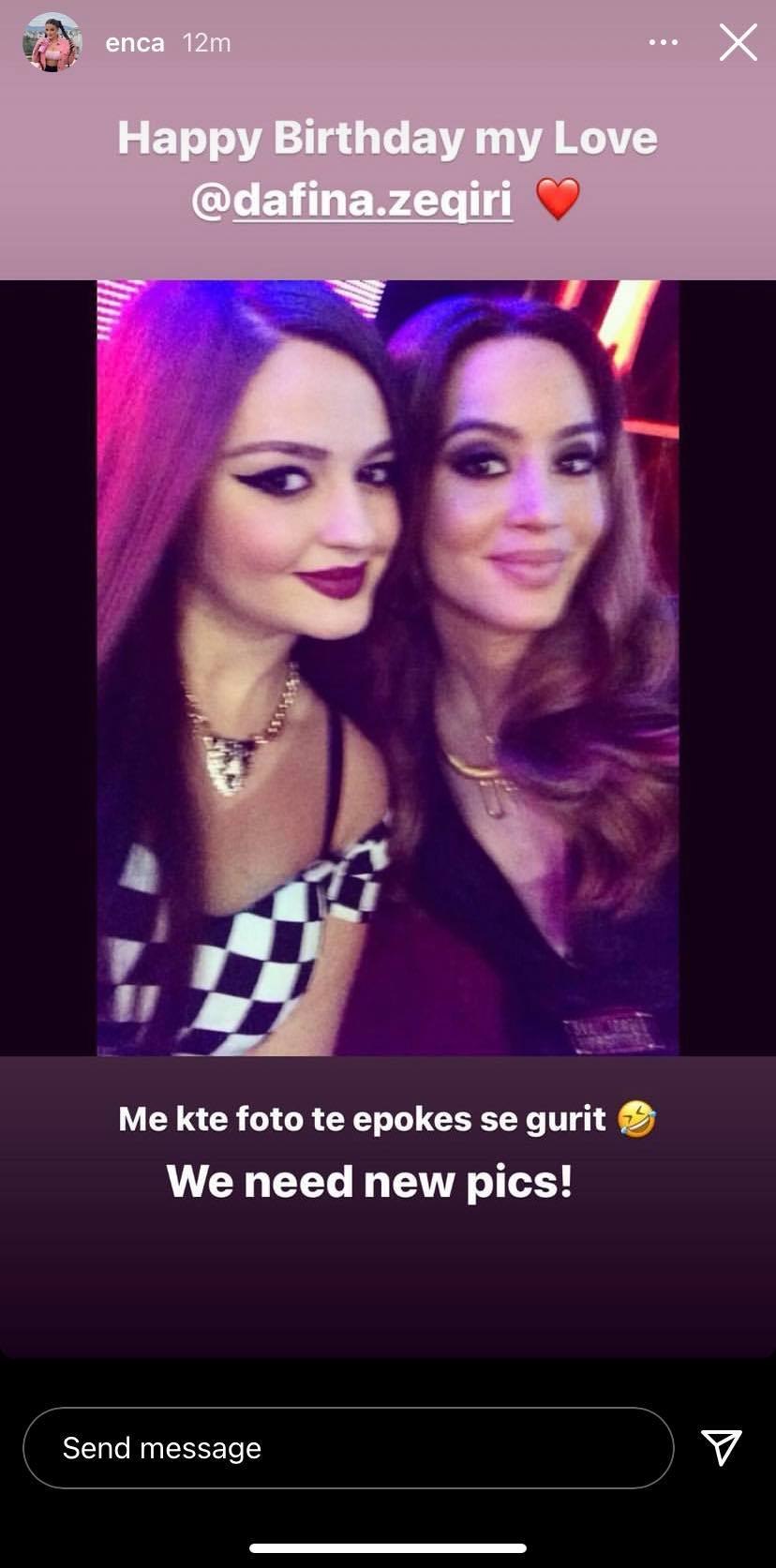This screenshot has width=776, height=1568.
Task: Open the three-dot options menu
Action: pyautogui.click(x=664, y=43)
